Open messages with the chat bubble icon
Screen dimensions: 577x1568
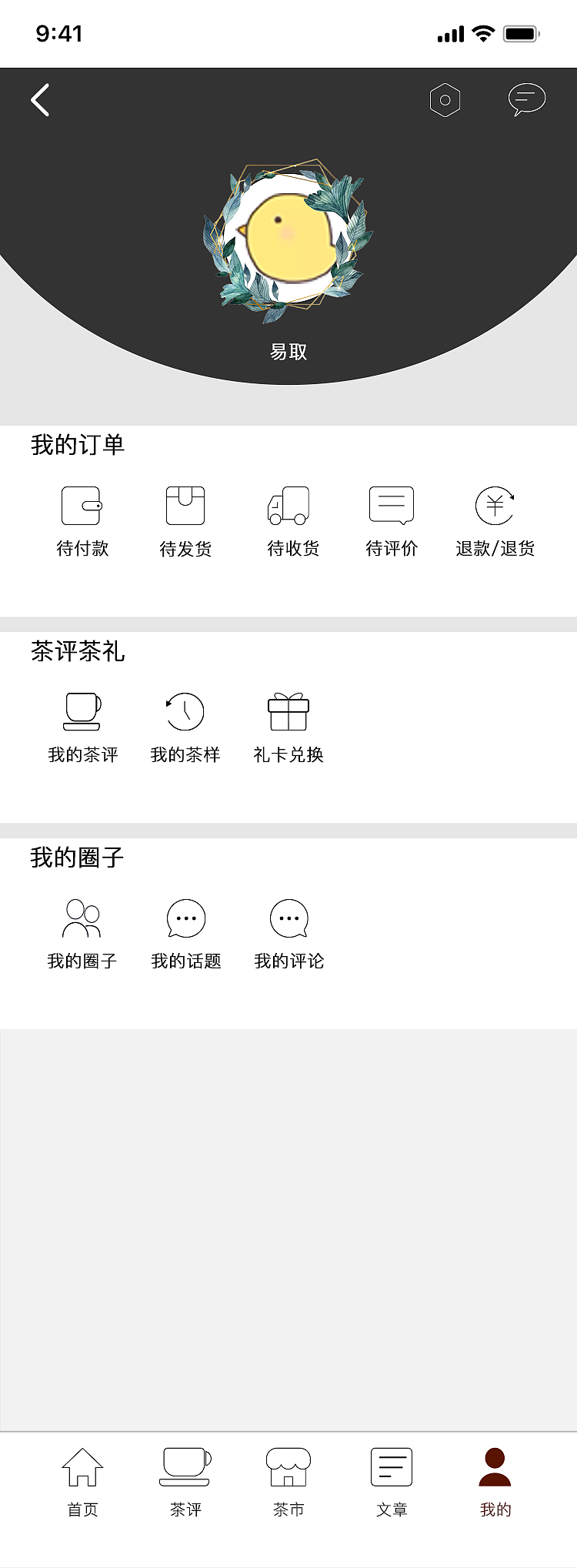pos(526,99)
